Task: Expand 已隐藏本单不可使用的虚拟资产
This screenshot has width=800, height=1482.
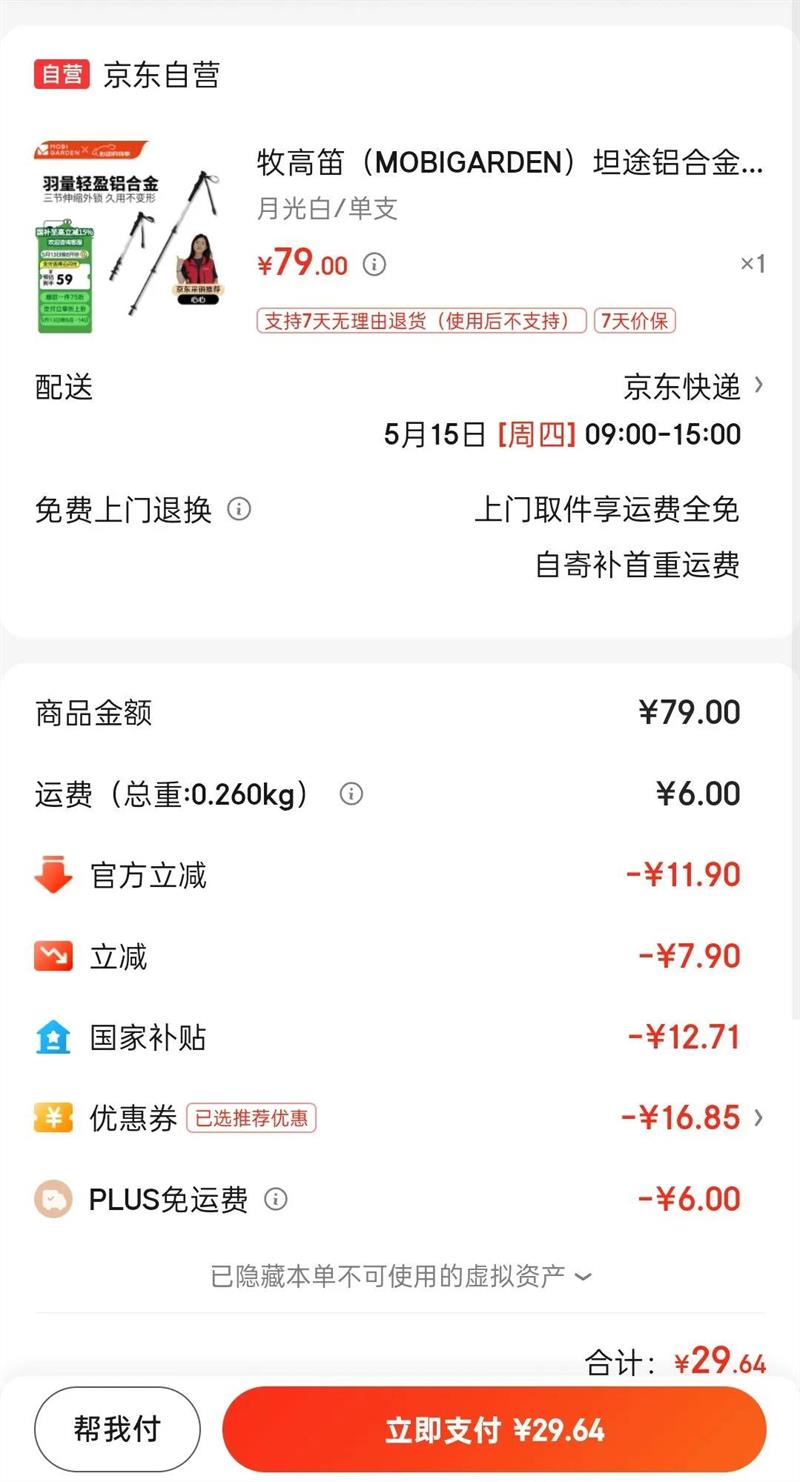Action: (400, 1276)
